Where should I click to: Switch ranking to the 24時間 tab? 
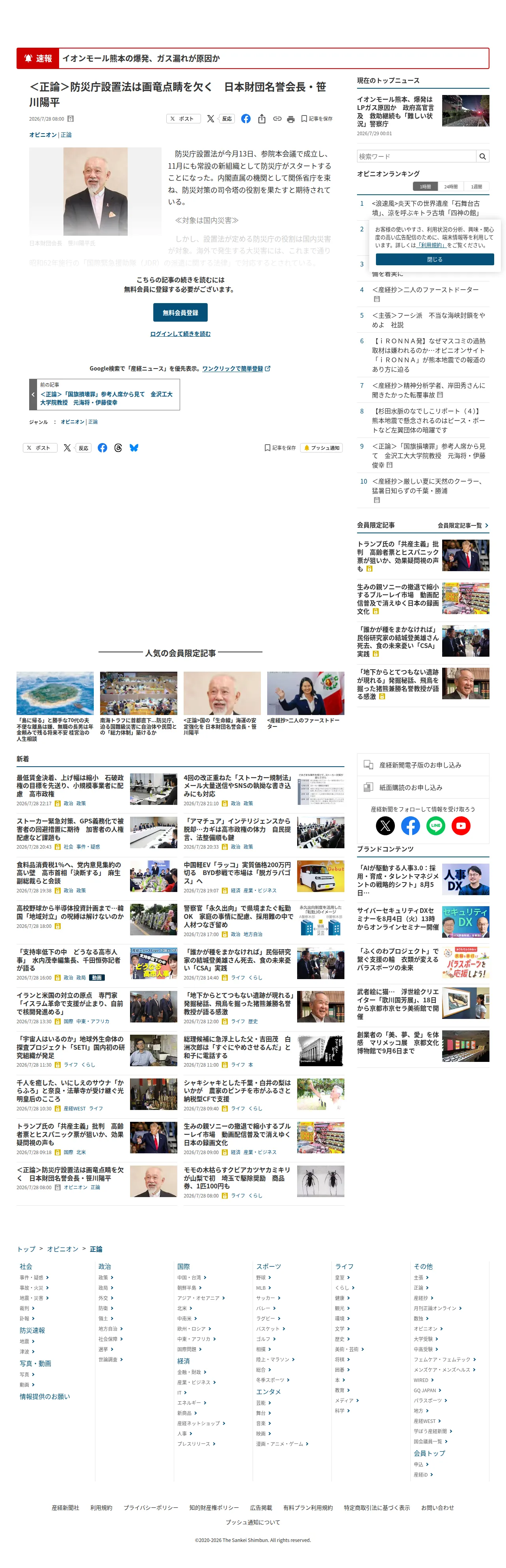450,187
